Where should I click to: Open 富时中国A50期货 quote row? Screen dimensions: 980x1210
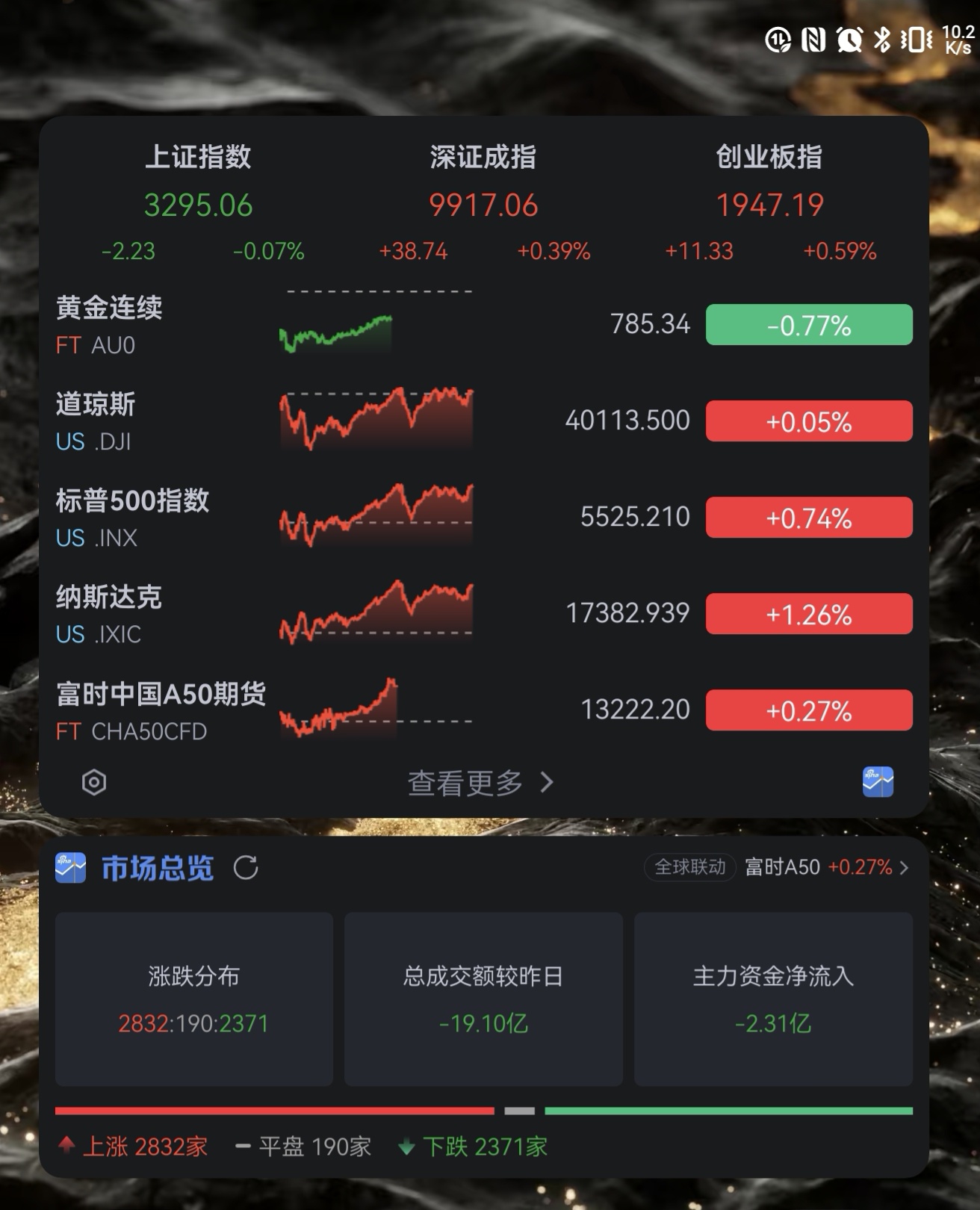373,710
